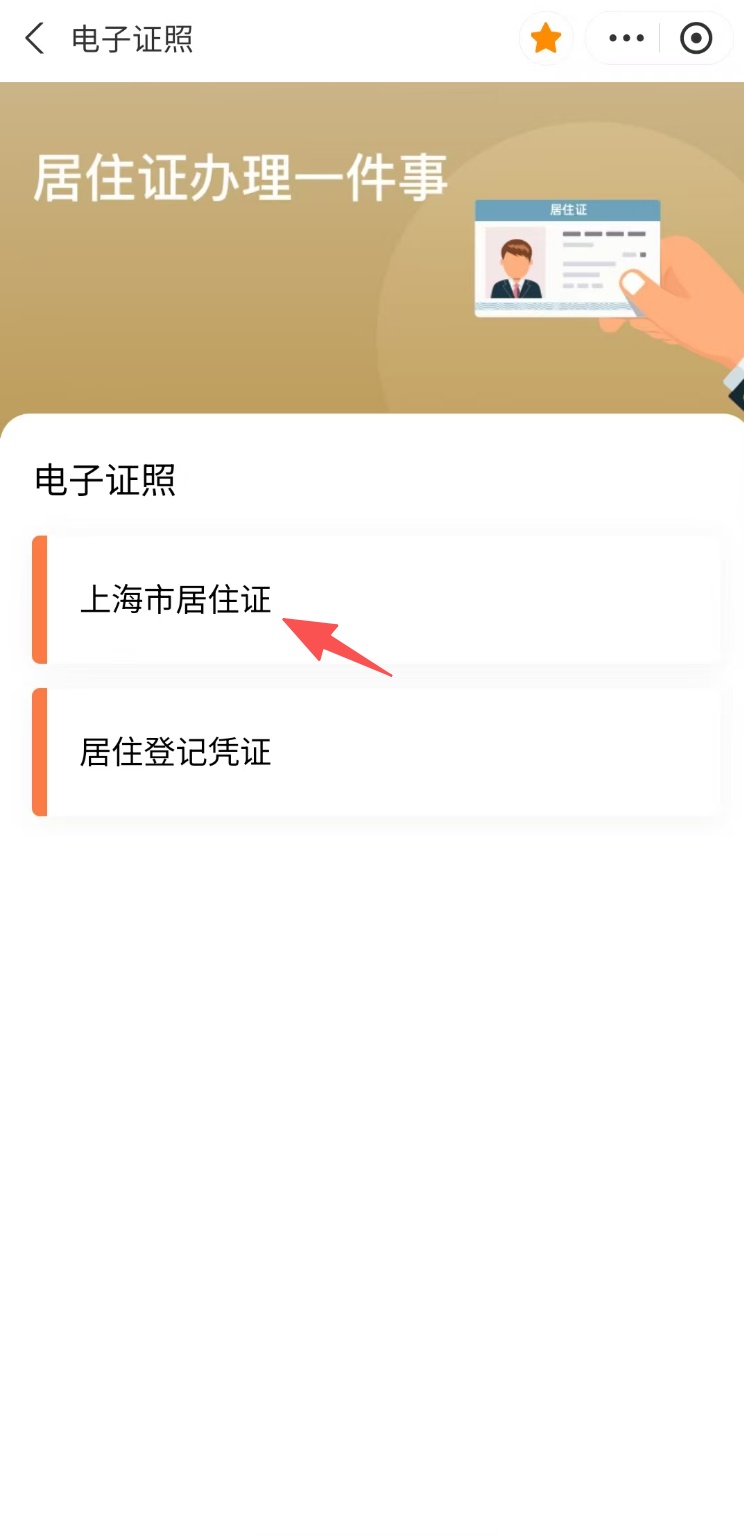
Task: Open 上海市居住证 electronic certificate
Action: point(377,600)
